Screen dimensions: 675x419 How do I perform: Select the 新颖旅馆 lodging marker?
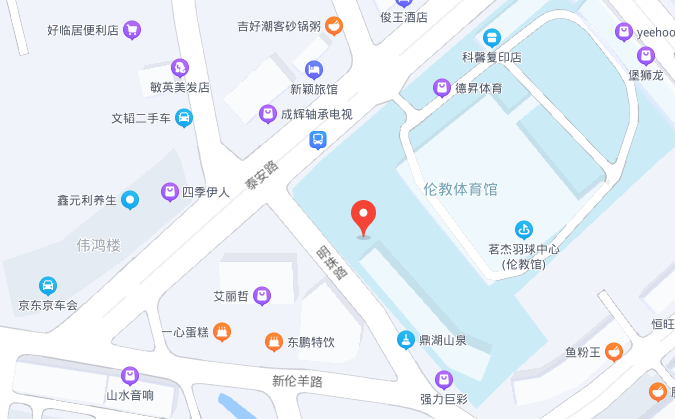coord(314,69)
